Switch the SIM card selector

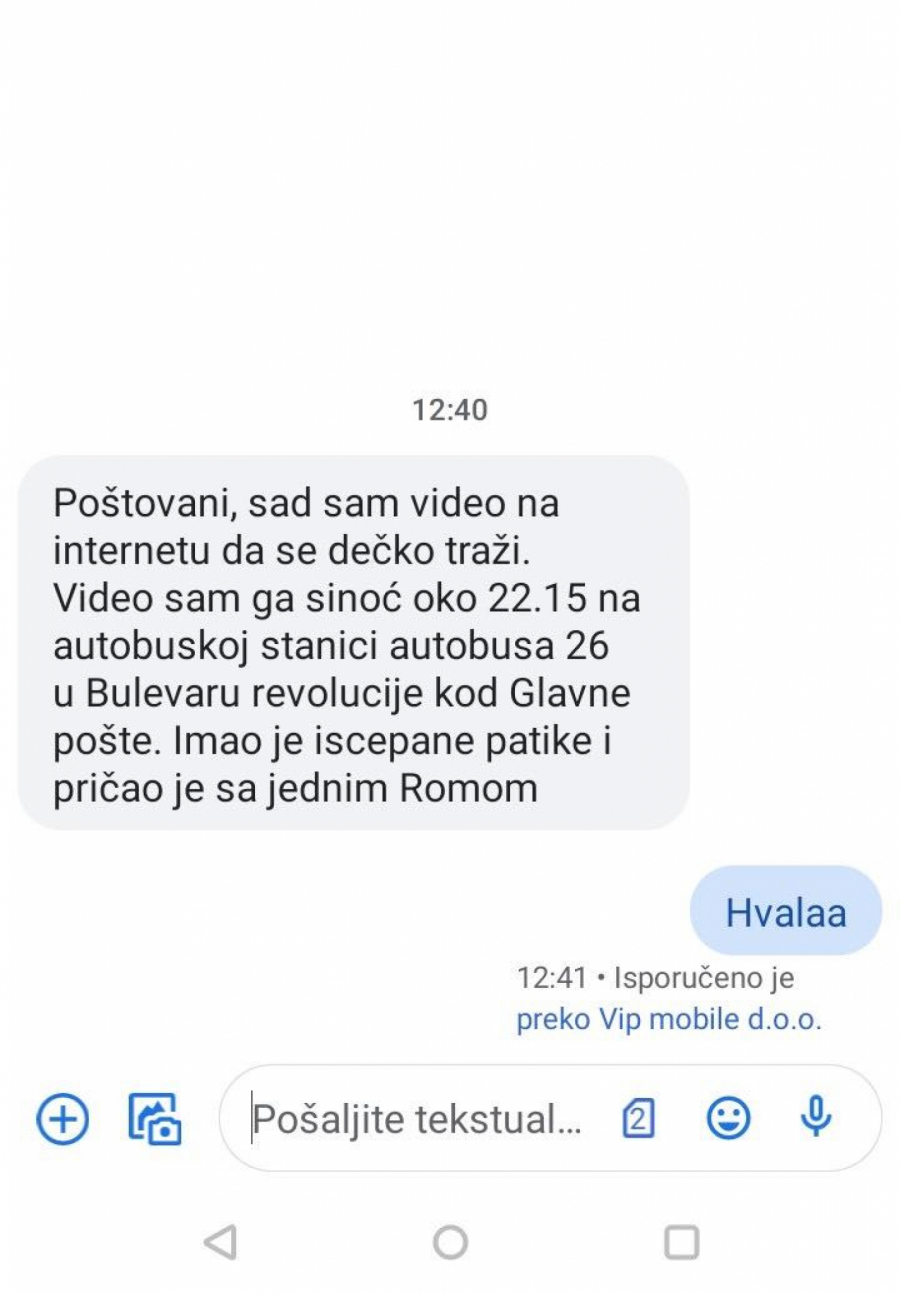pyautogui.click(x=638, y=1119)
